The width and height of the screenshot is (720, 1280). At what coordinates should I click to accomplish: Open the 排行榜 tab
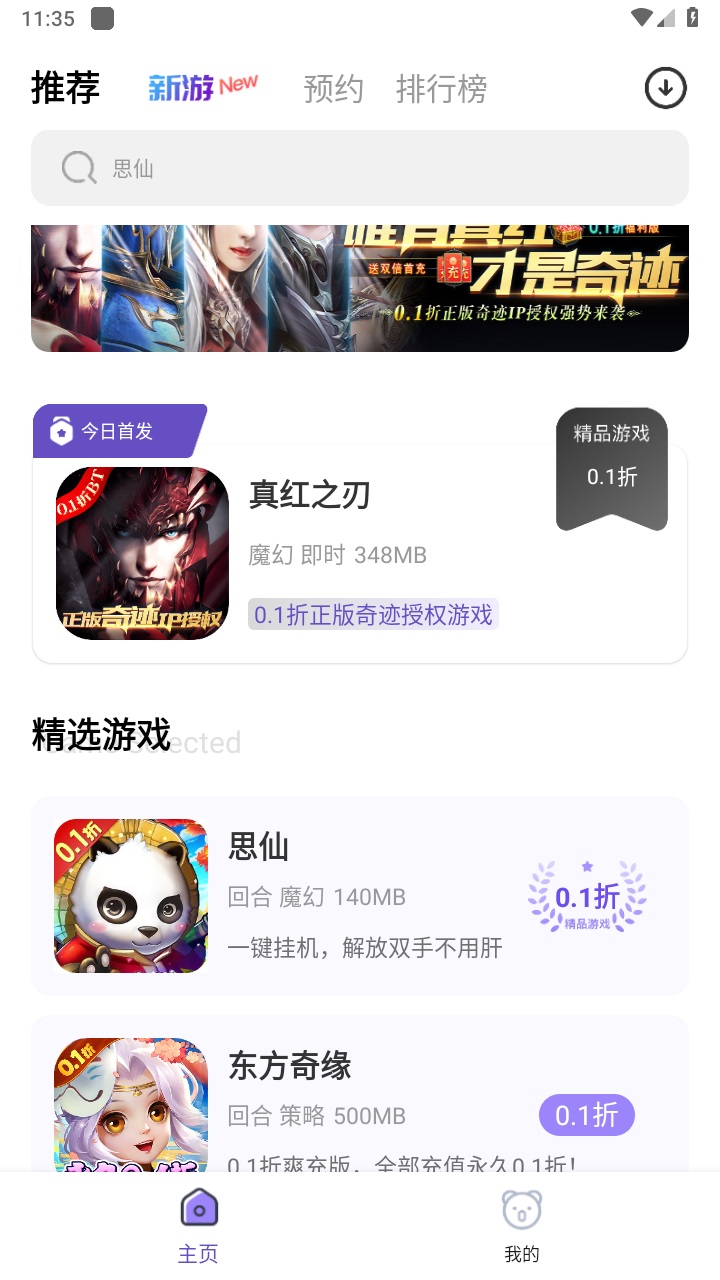[x=441, y=88]
